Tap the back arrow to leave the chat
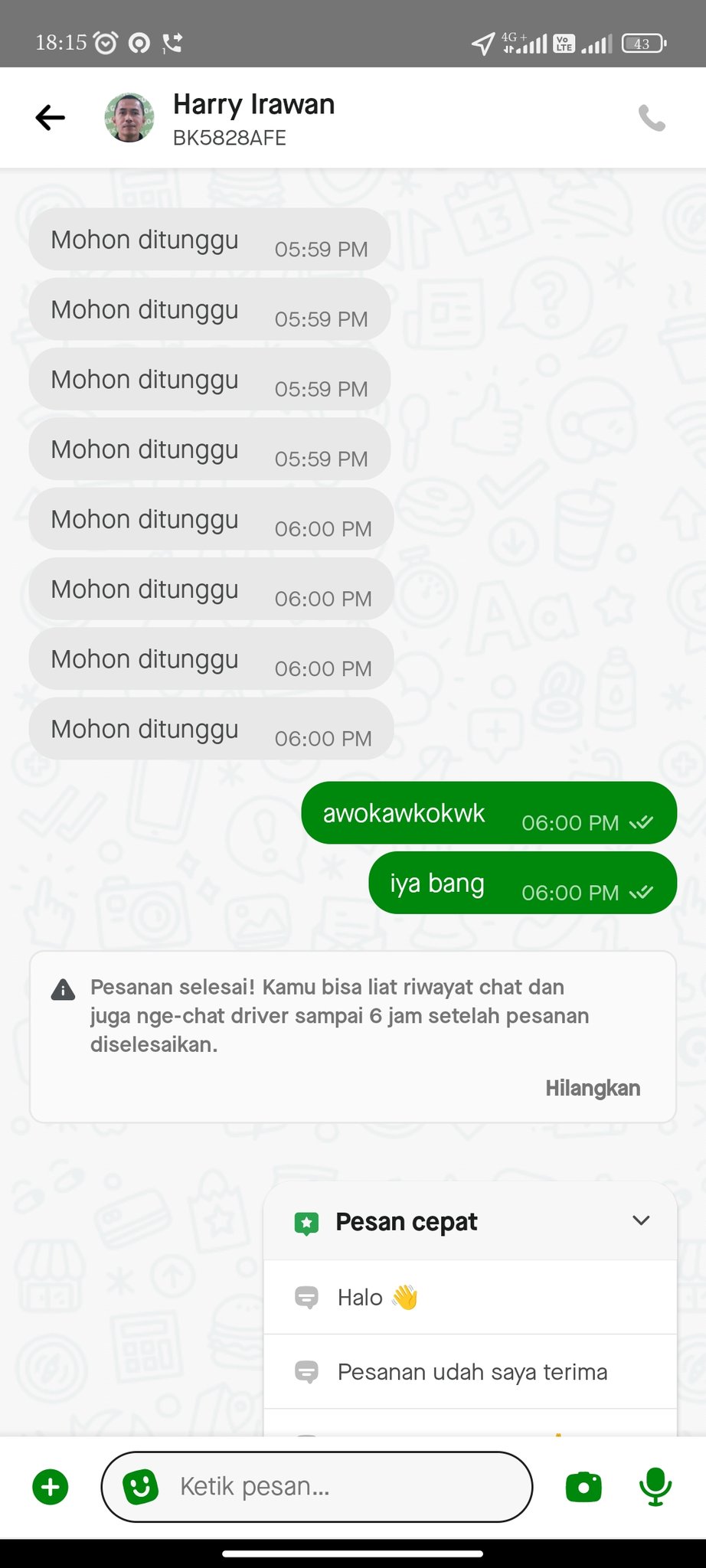The image size is (706, 1568). [x=49, y=116]
